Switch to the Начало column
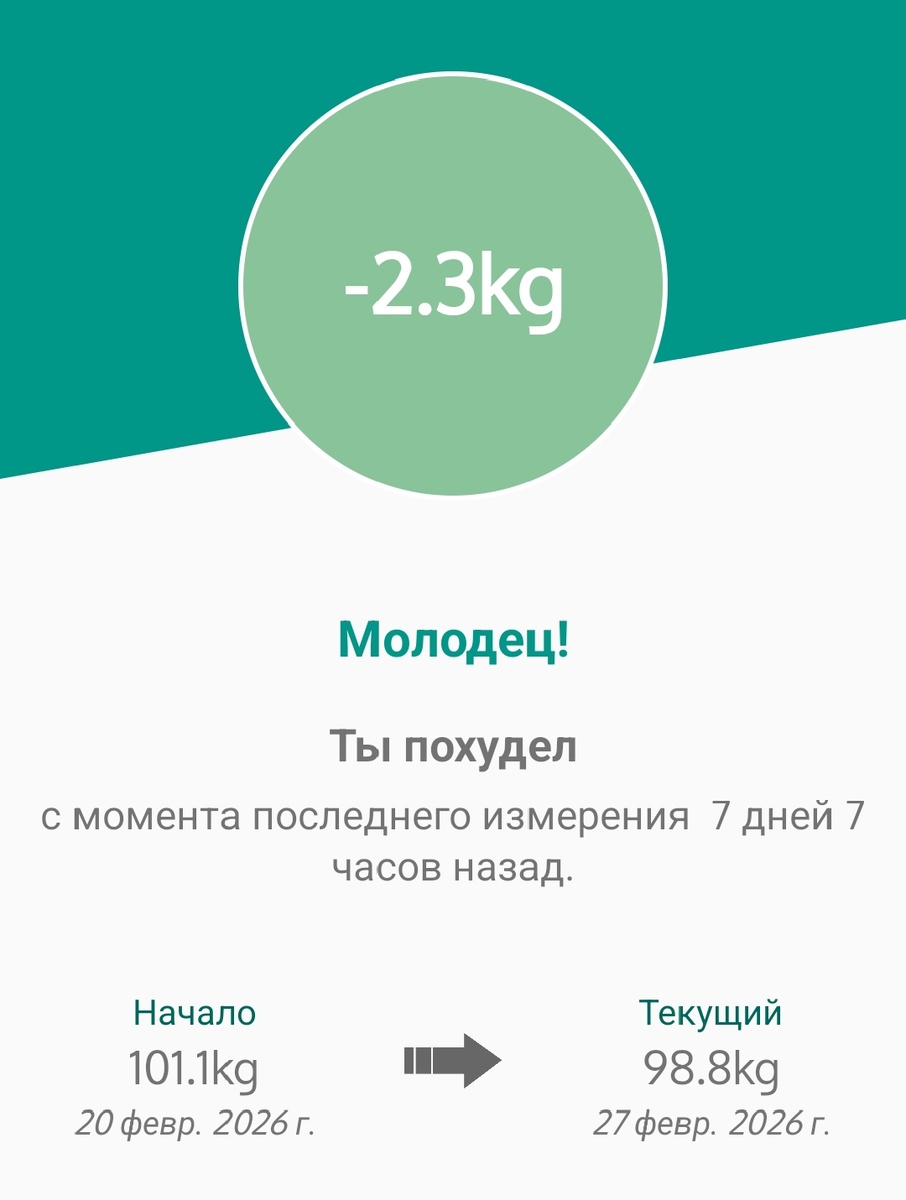906x1200 pixels. tap(196, 1013)
